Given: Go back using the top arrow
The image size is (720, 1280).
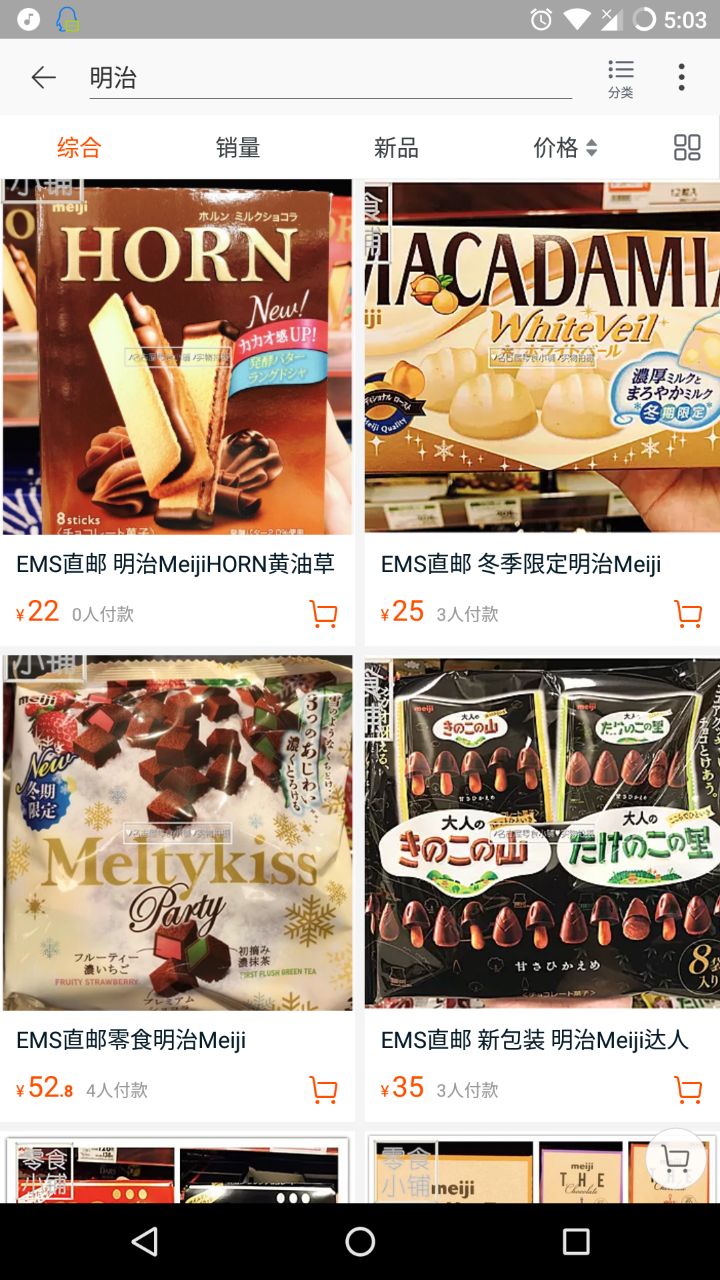Looking at the screenshot, I should click(43, 77).
